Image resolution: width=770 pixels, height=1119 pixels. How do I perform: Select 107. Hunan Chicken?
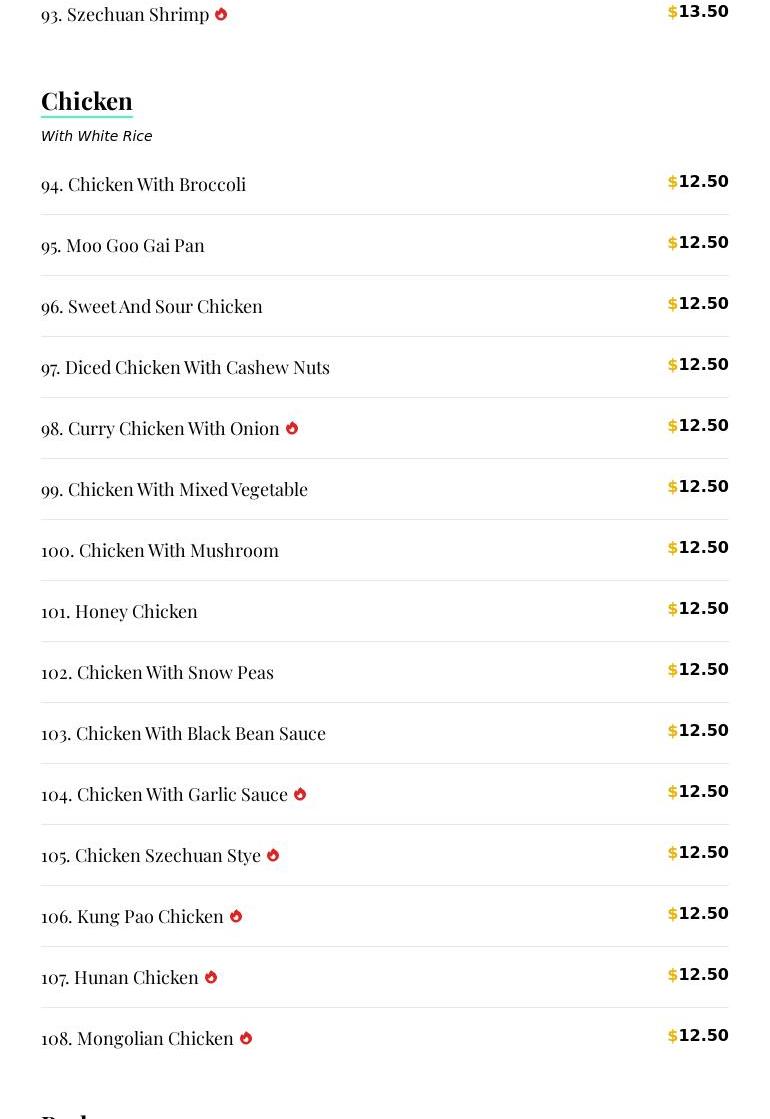[120, 977]
